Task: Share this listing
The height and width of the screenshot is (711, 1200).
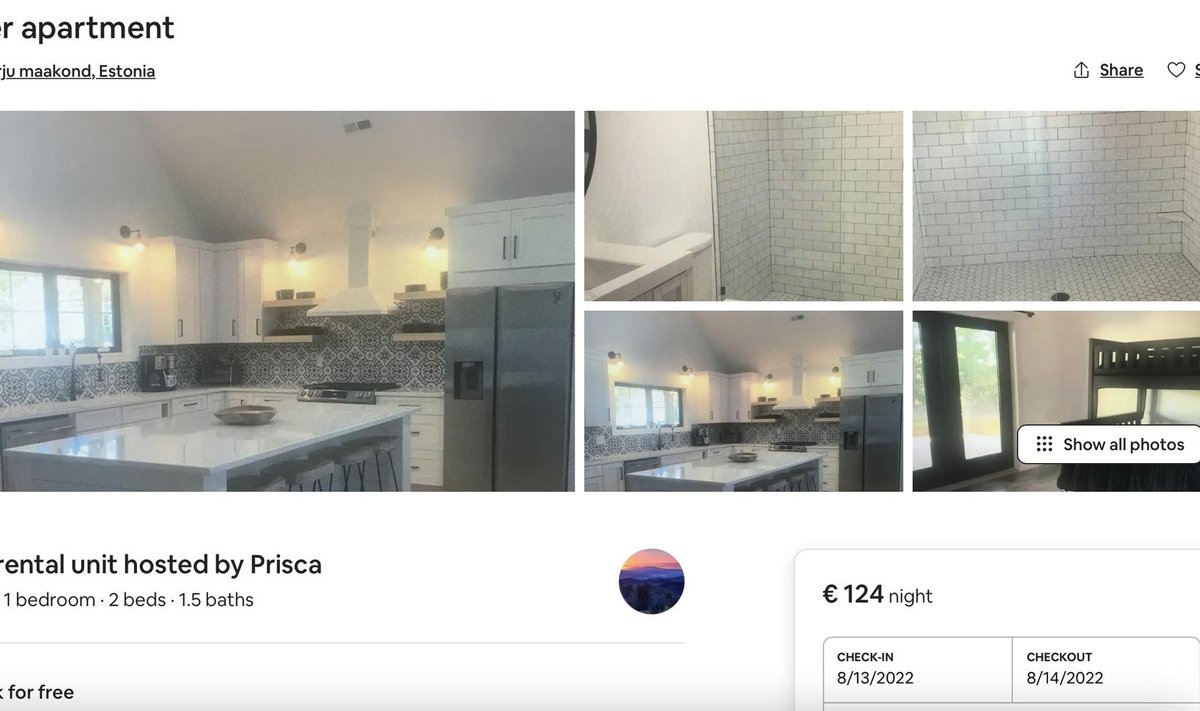Action: [x=1108, y=70]
